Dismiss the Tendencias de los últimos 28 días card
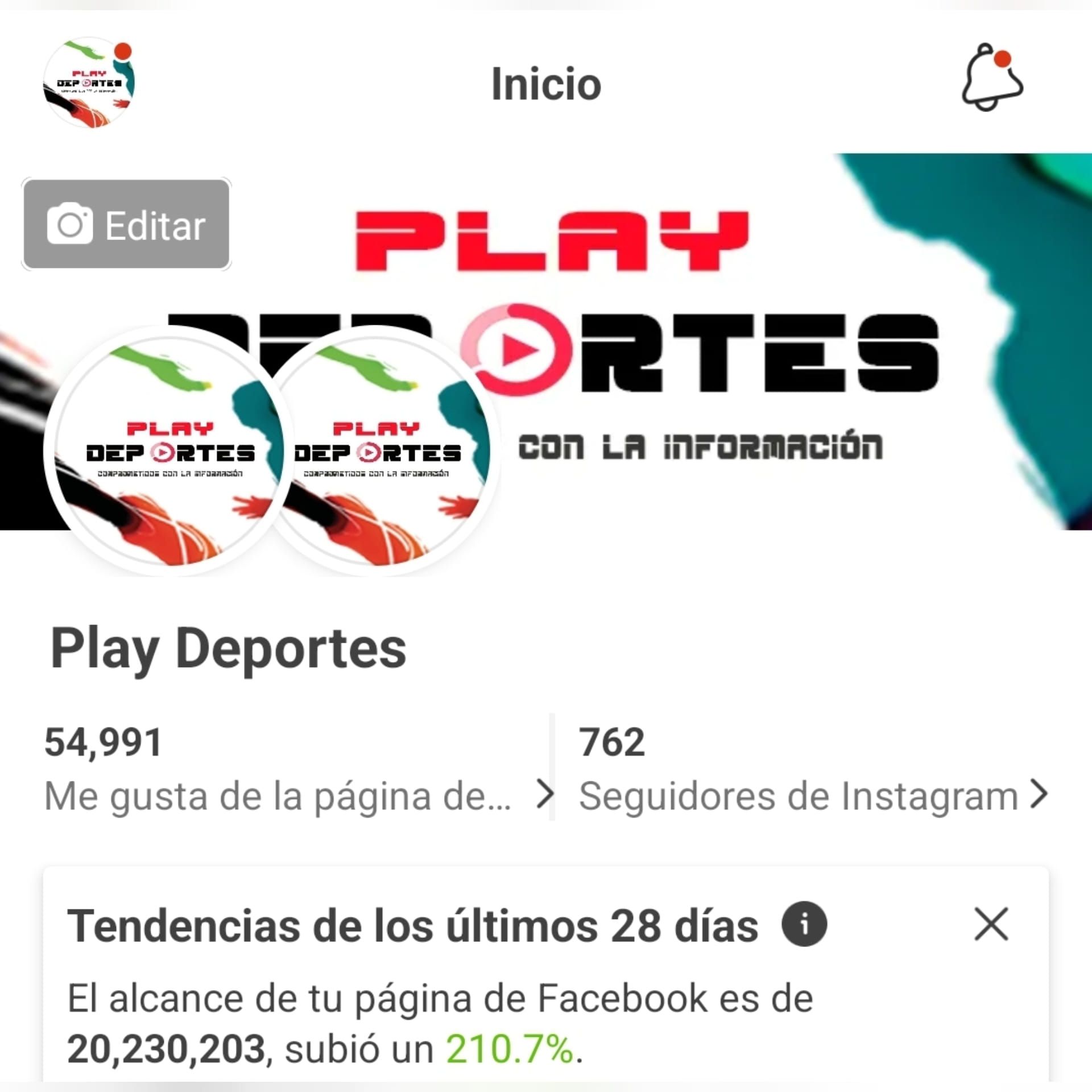 coord(991,924)
